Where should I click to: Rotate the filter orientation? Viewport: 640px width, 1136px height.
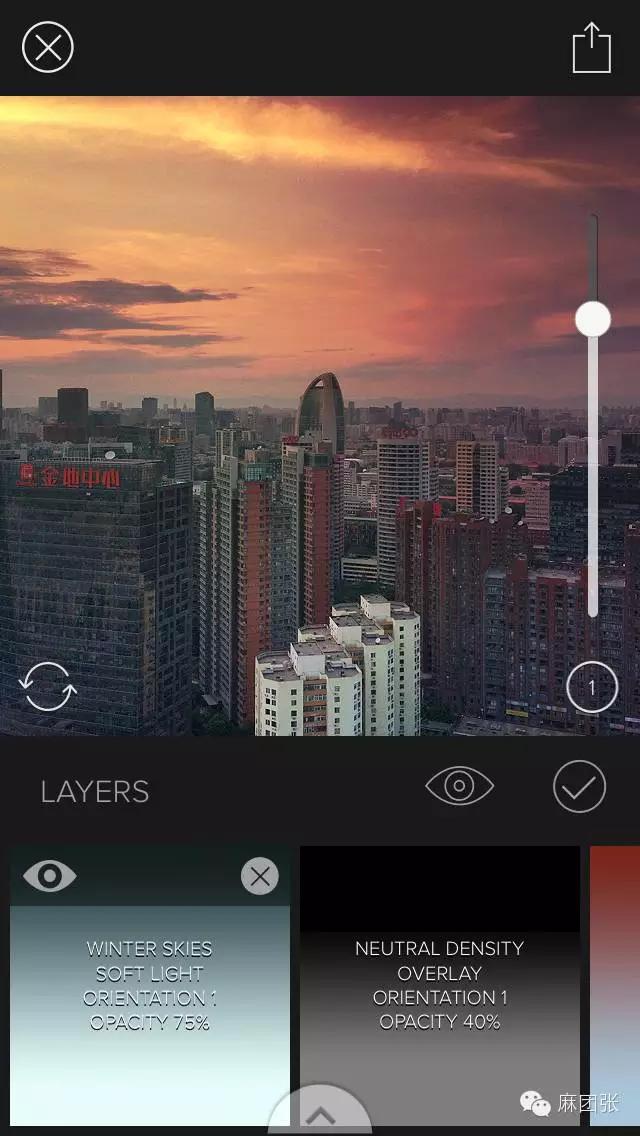pyautogui.click(x=47, y=687)
